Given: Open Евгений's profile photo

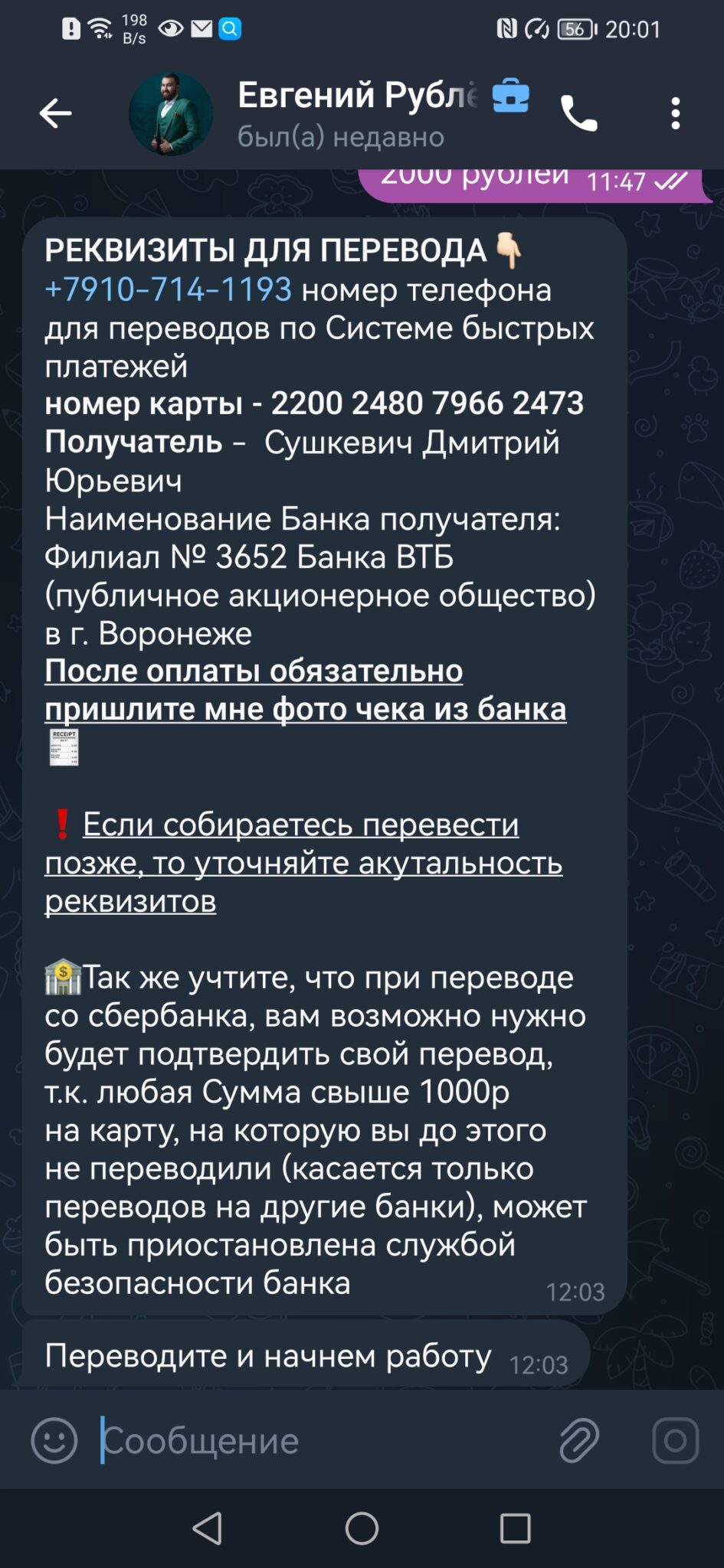Looking at the screenshot, I should pos(170,114).
